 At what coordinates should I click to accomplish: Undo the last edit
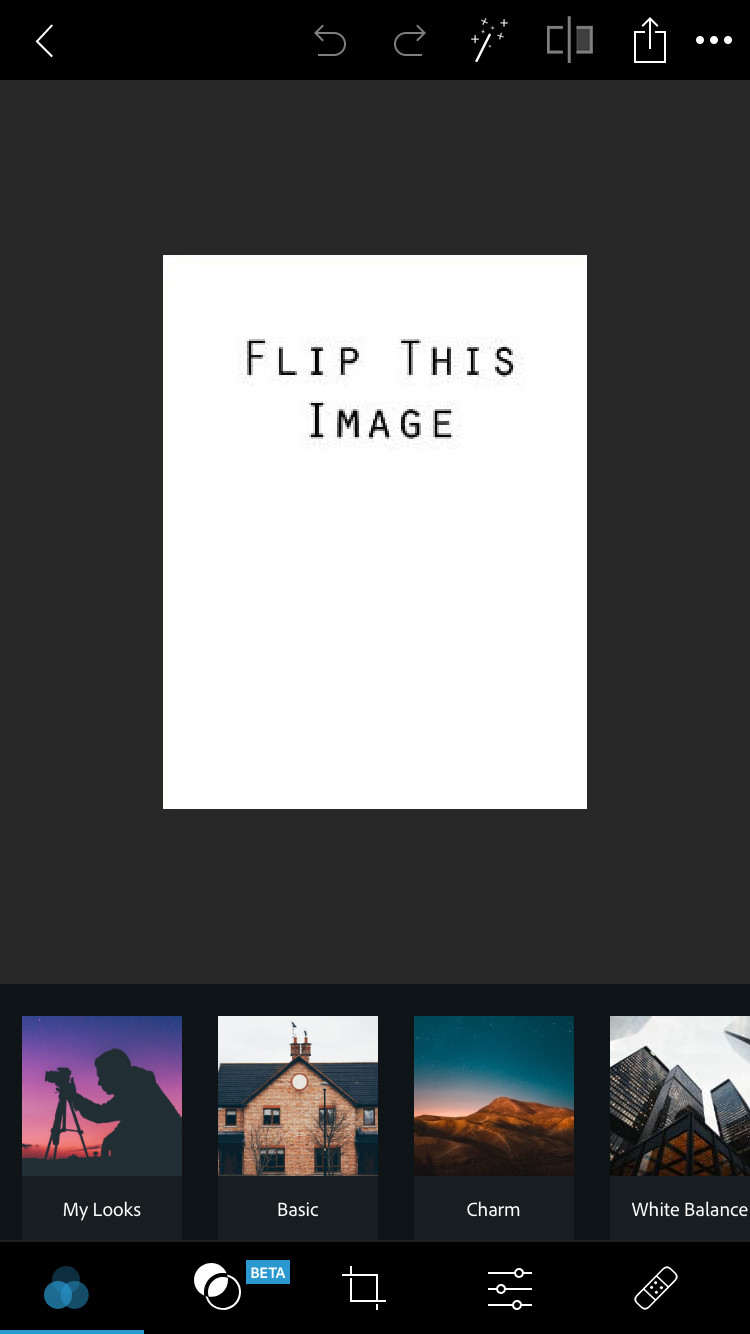point(329,41)
